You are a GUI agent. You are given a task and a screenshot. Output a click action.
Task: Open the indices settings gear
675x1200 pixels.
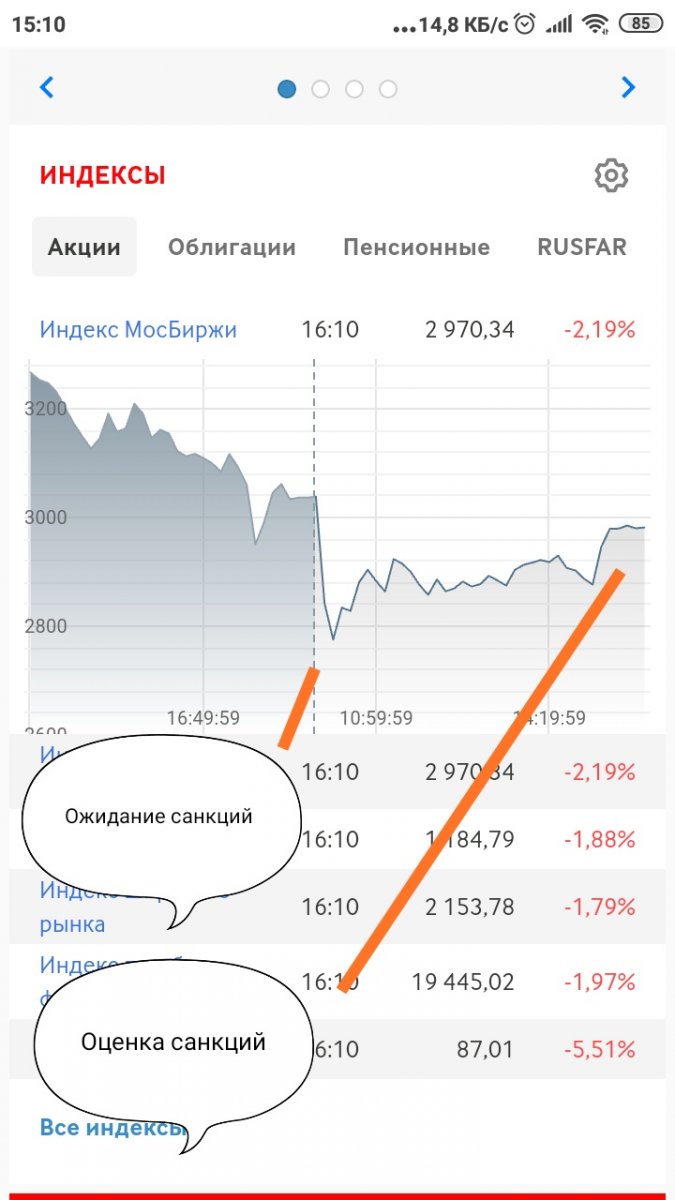tap(611, 176)
